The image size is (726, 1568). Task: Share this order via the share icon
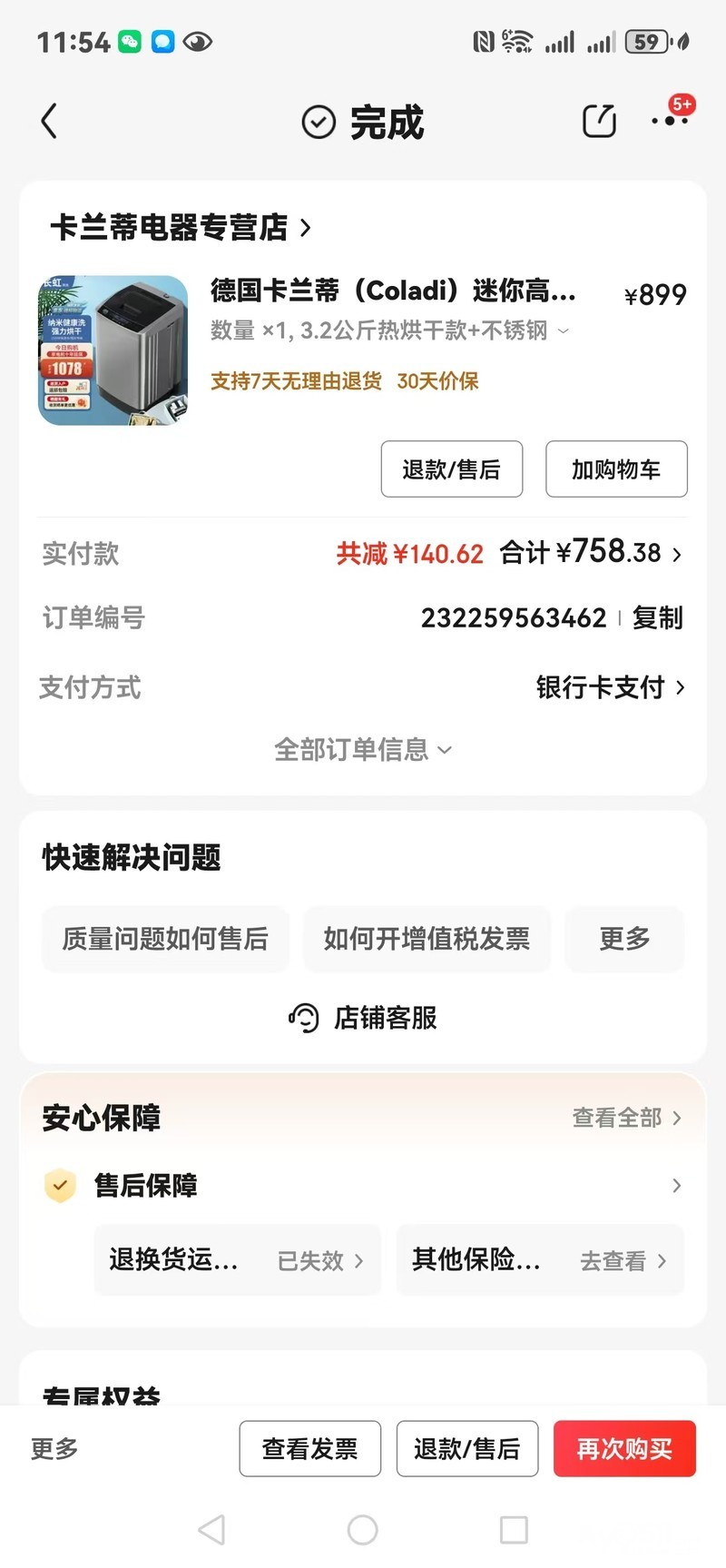(x=598, y=121)
